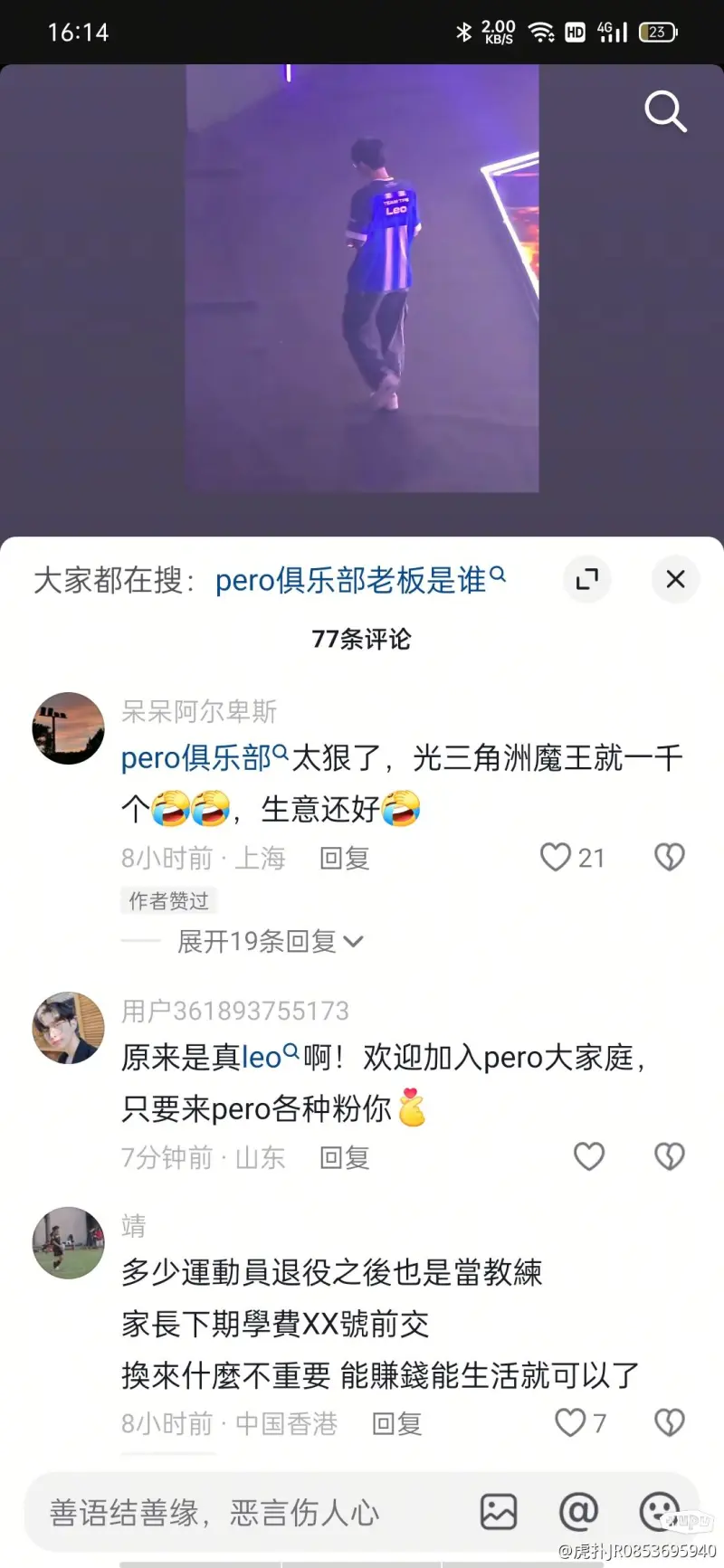Open 呆呆阿尔卑斯's profile avatar
The width and height of the screenshot is (724, 1568).
click(69, 728)
